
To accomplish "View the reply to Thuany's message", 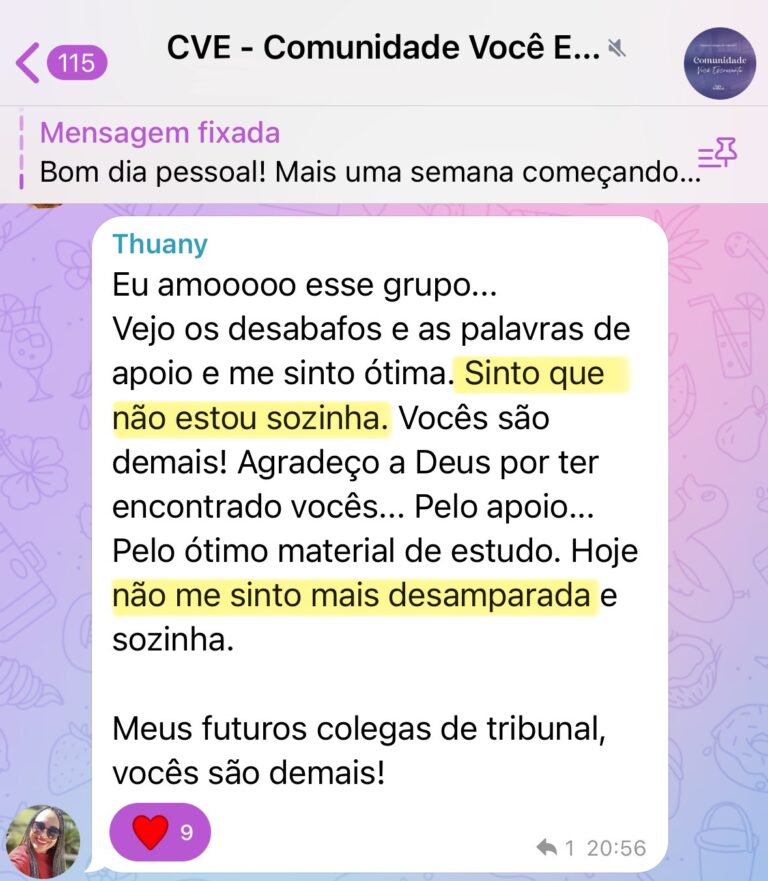I will coord(555,848).
